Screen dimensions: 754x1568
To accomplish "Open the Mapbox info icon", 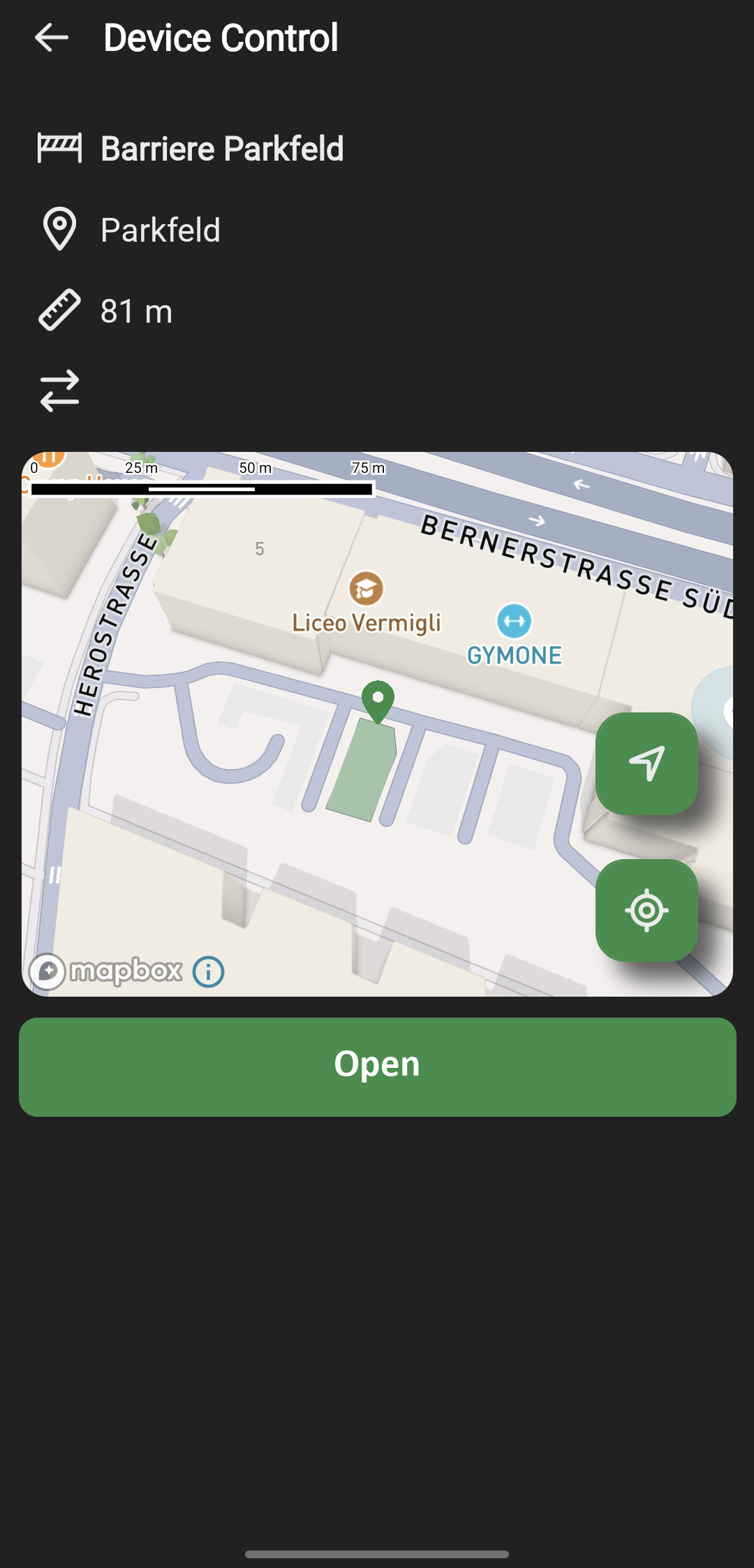I will click(x=208, y=972).
